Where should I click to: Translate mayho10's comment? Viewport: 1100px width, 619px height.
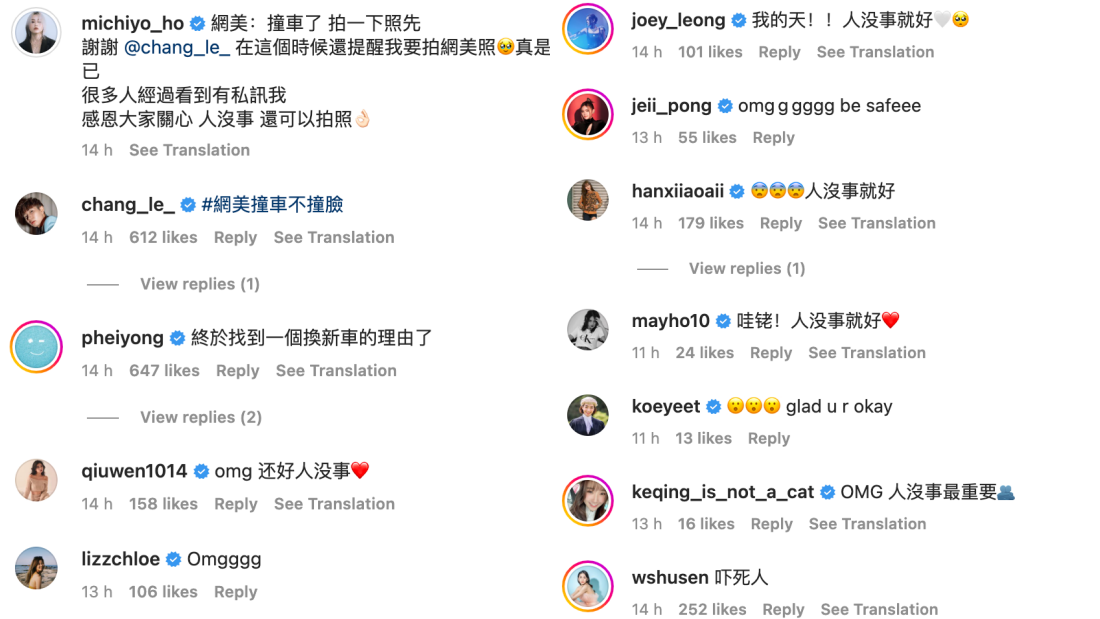(x=867, y=353)
